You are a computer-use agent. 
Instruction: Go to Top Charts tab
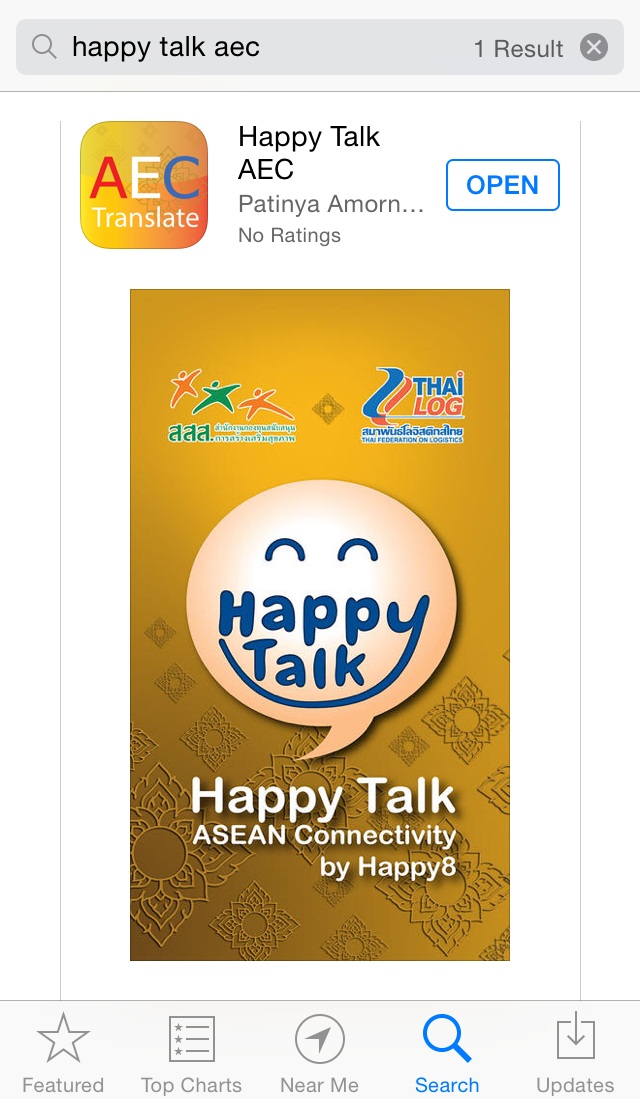[191, 1052]
